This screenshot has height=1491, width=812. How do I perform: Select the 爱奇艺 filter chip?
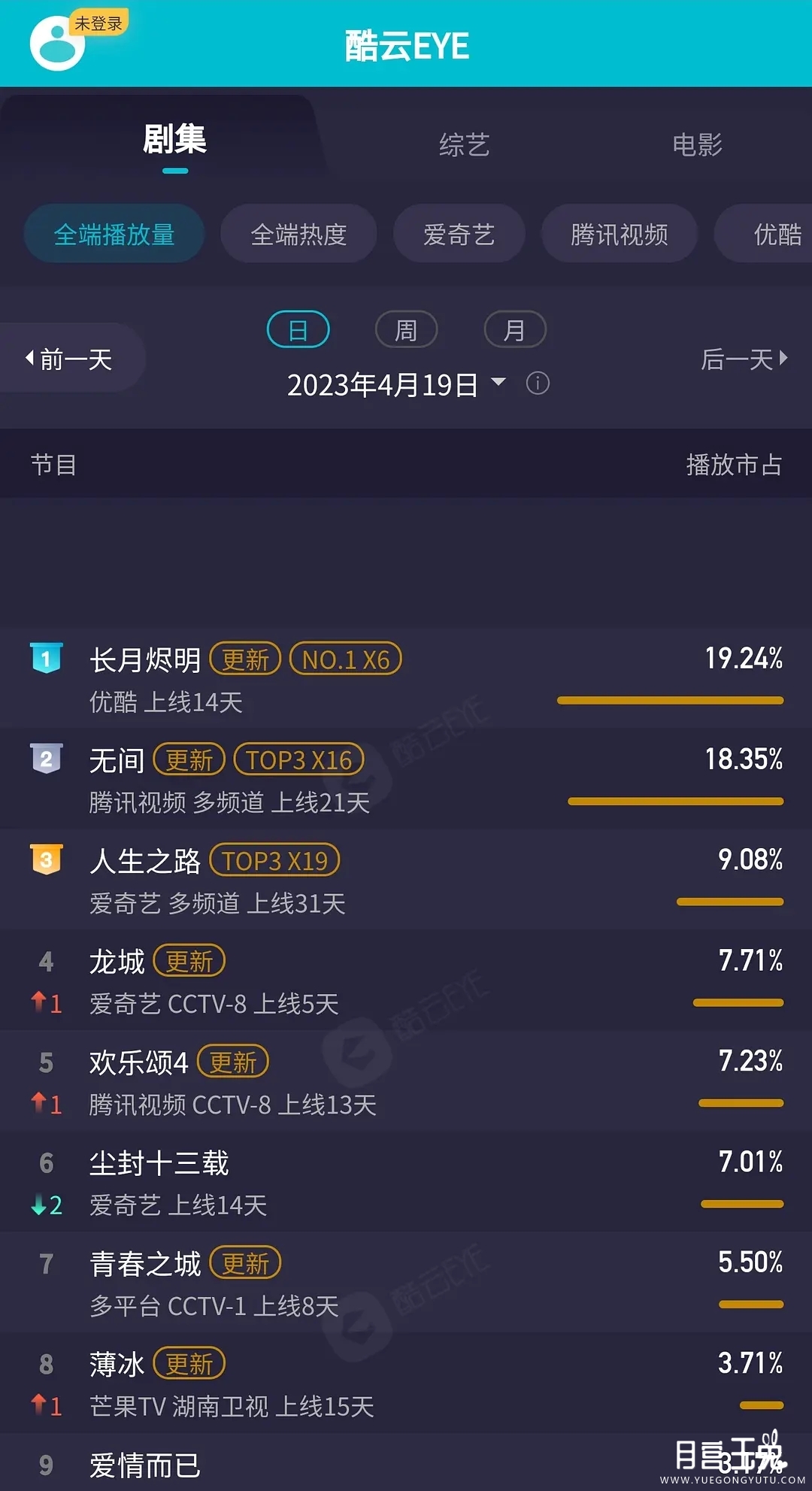pyautogui.click(x=459, y=235)
